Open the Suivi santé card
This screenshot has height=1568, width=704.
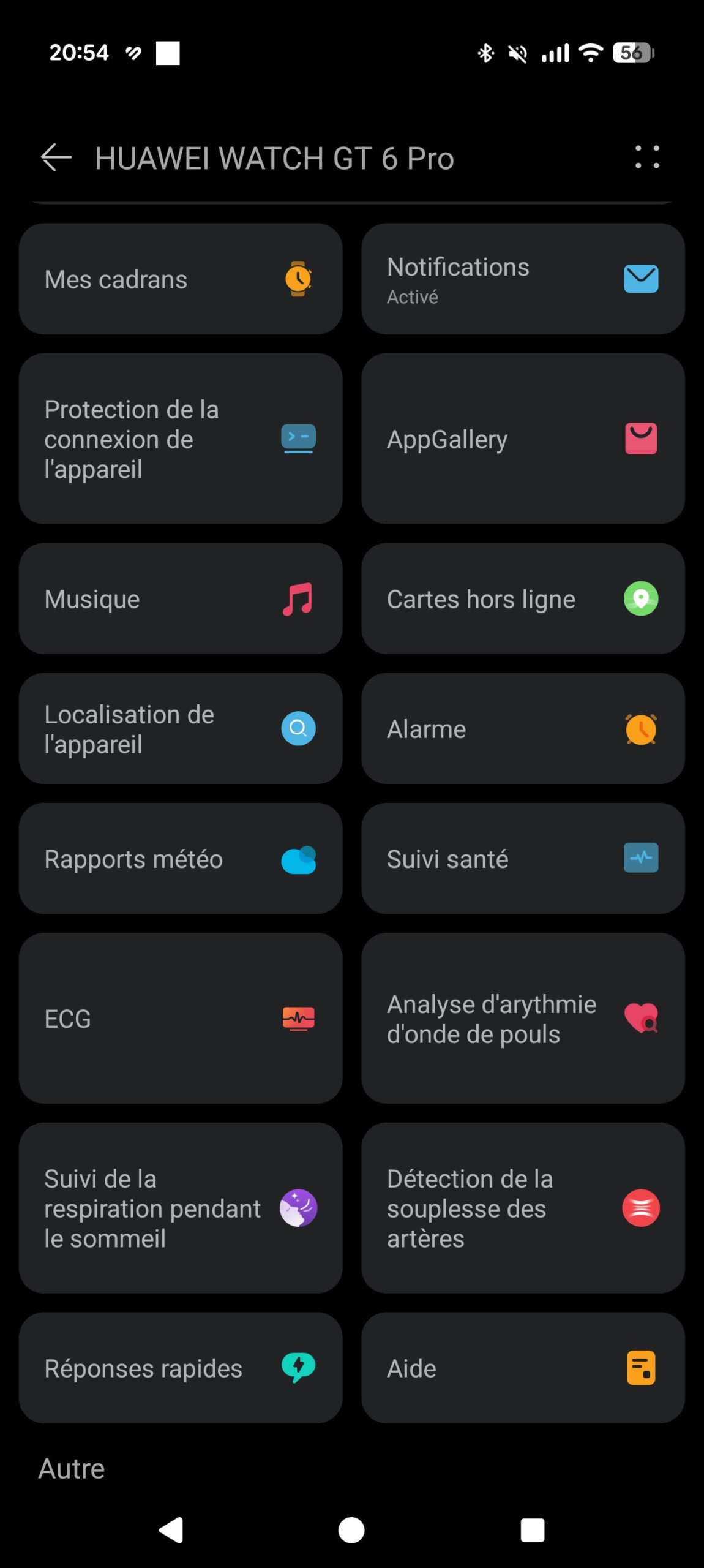coord(522,858)
